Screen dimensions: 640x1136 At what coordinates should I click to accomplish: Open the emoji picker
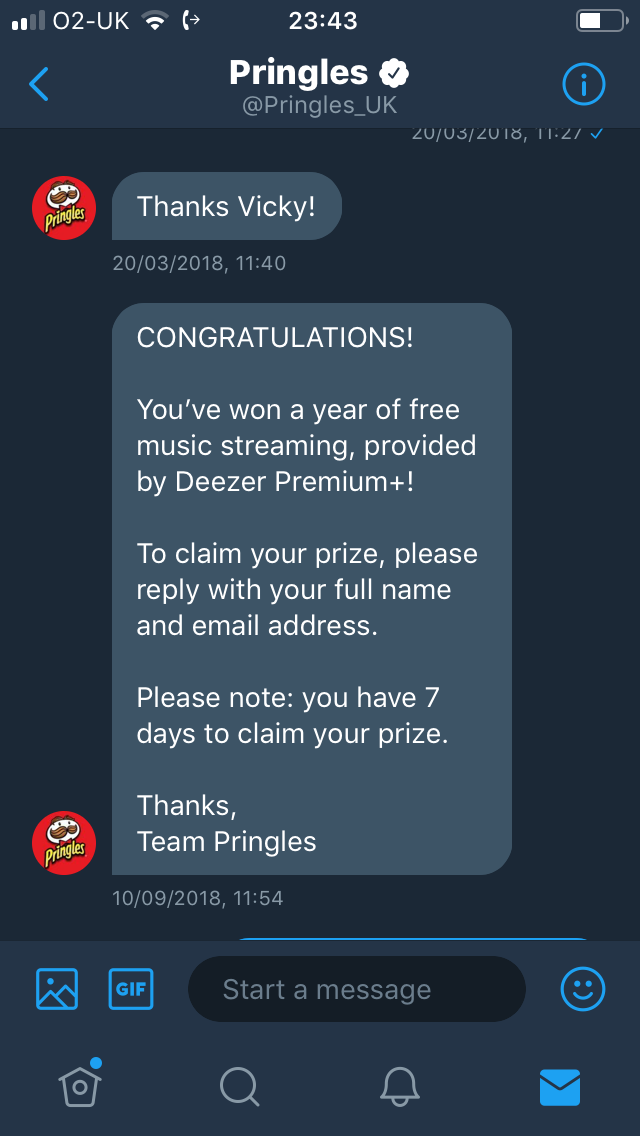(583, 989)
